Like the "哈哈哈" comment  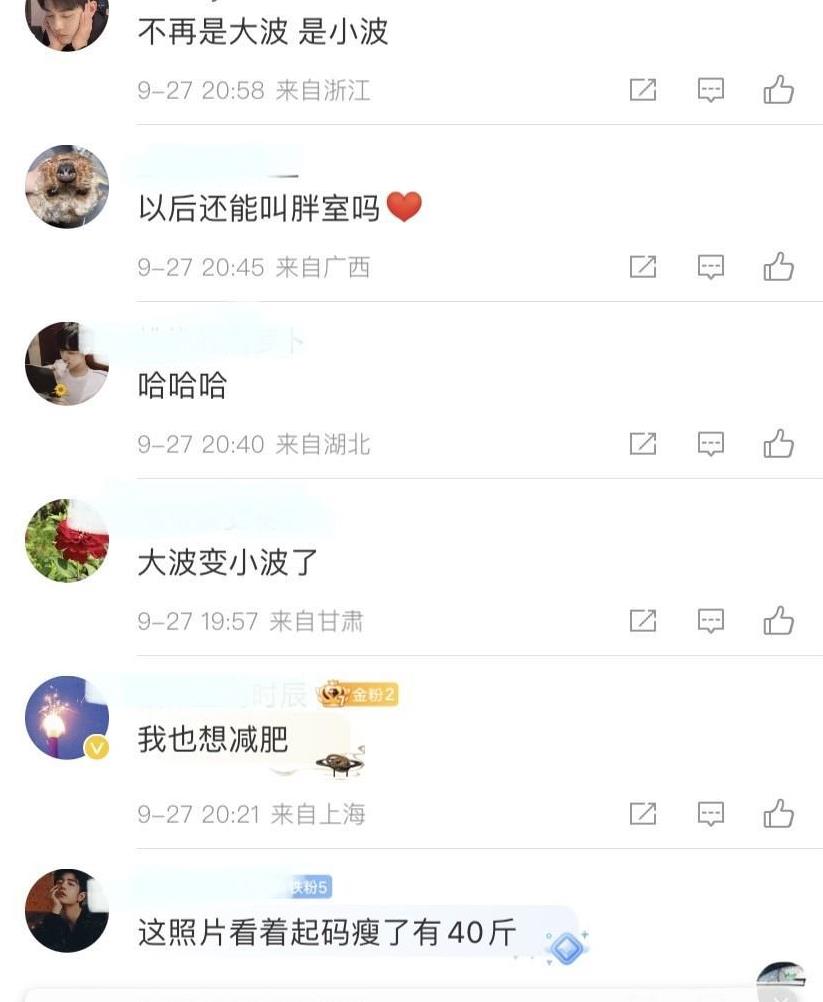tap(778, 444)
